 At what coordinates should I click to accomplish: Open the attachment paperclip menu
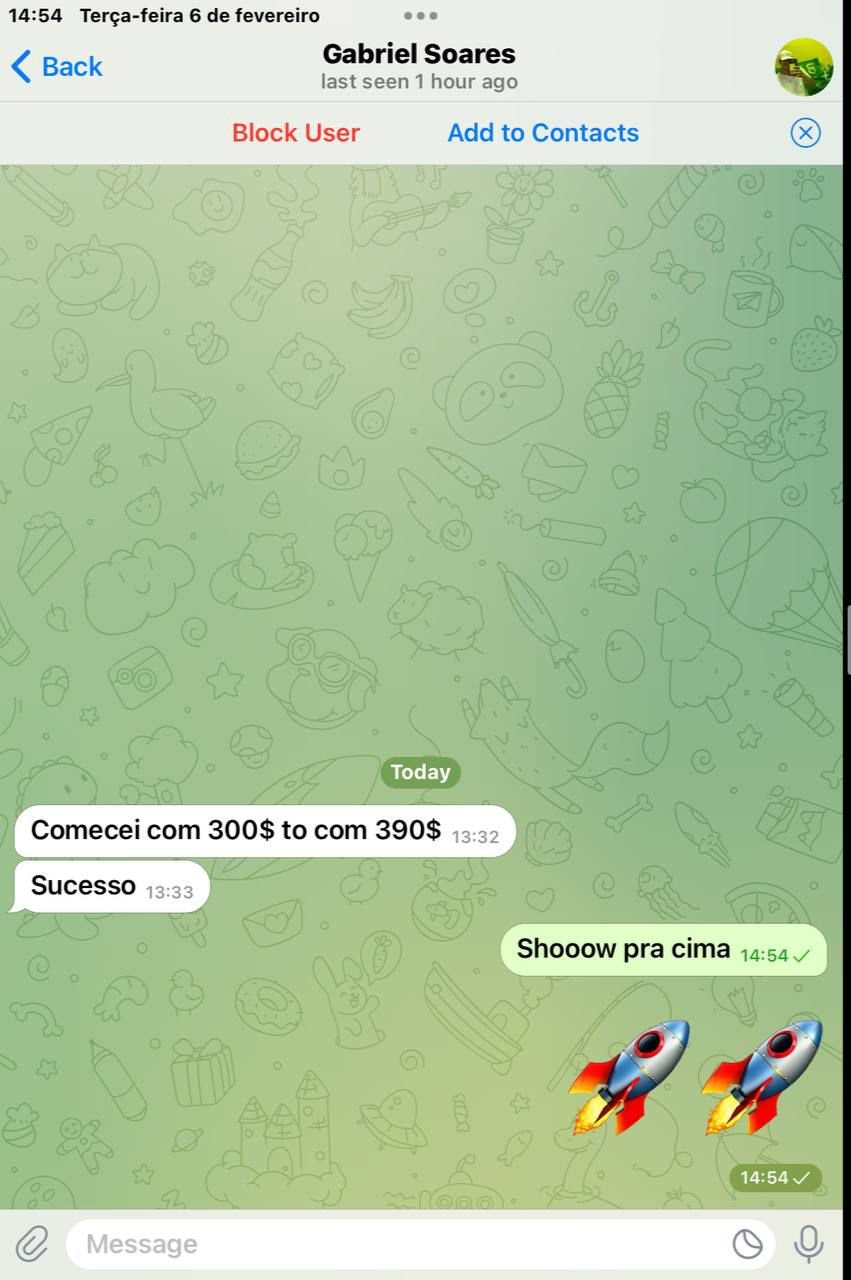(32, 1244)
